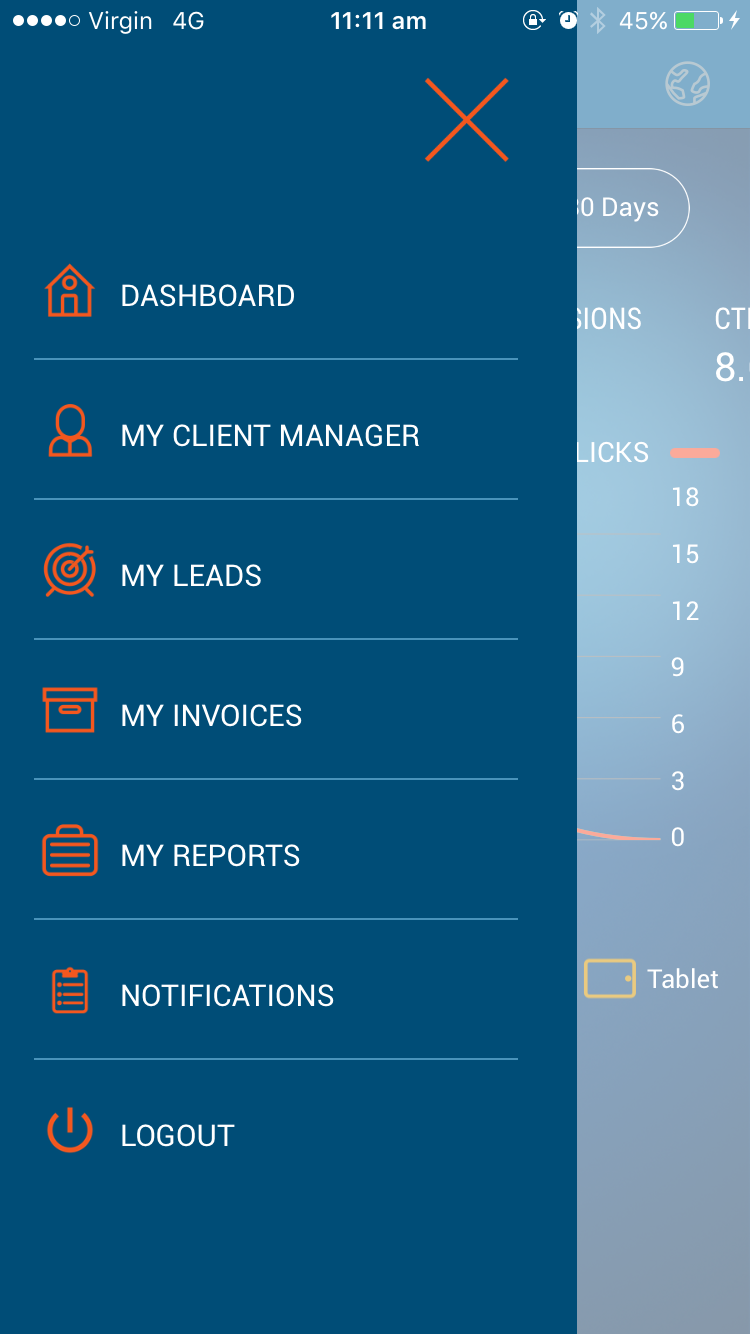View My Leads
Image resolution: width=750 pixels, height=1334 pixels.
coord(191,576)
